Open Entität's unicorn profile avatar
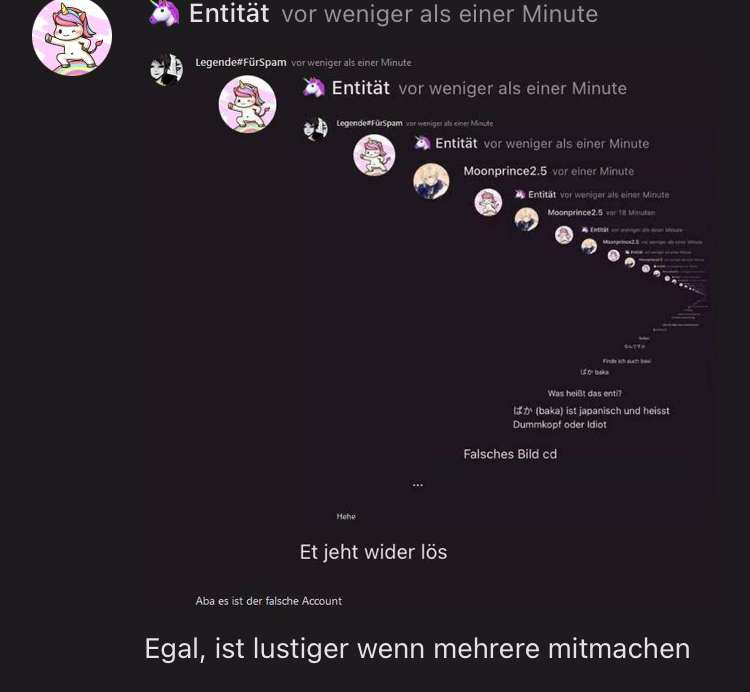 click(x=71, y=37)
